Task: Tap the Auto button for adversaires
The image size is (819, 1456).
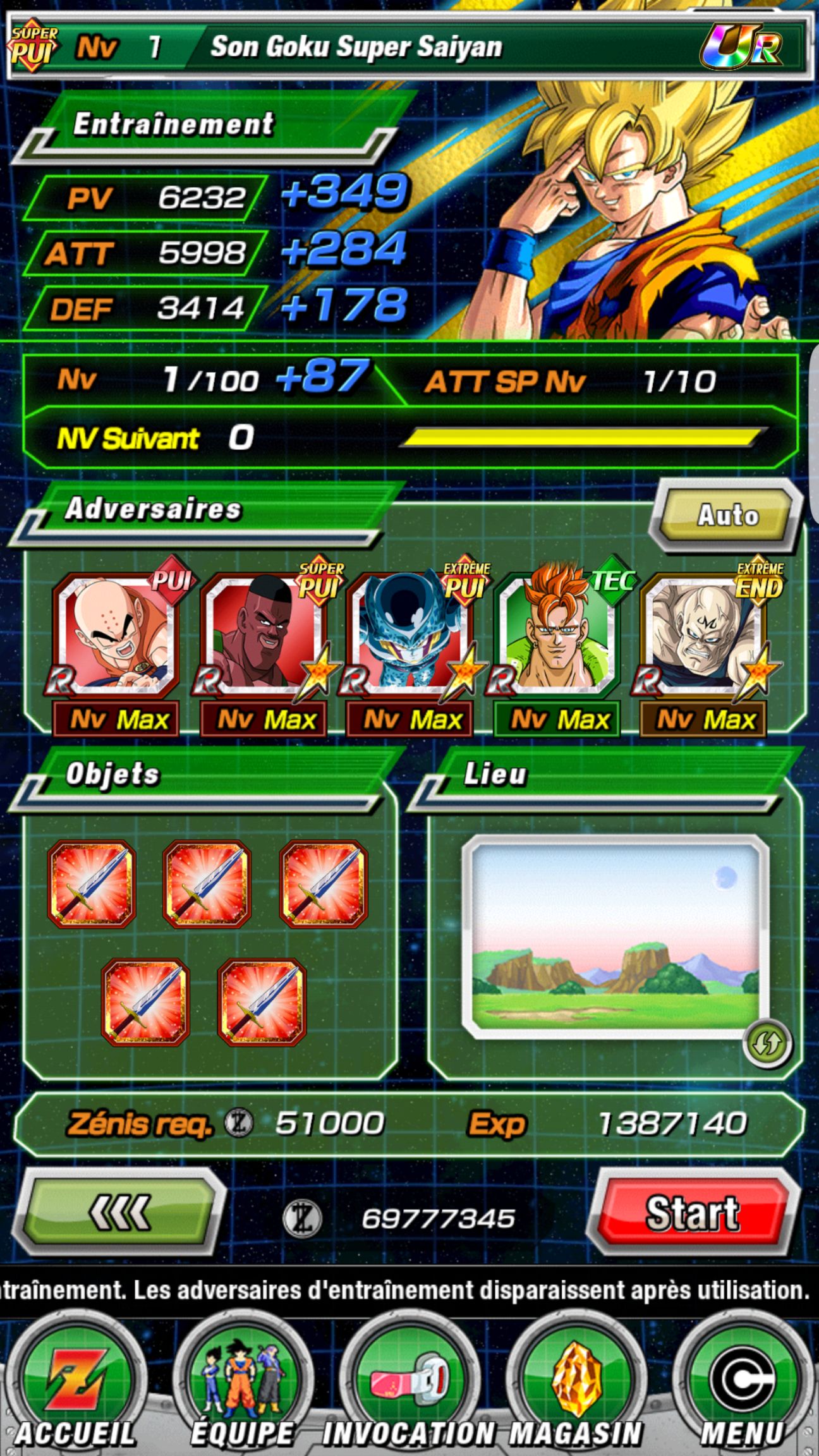Action: pos(727,515)
